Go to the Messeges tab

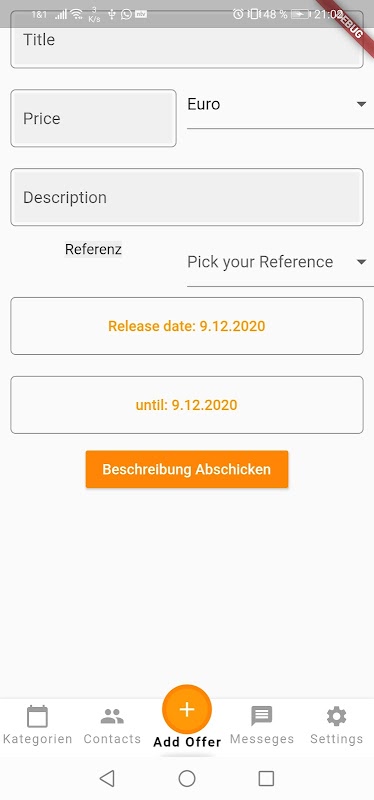pos(262,725)
